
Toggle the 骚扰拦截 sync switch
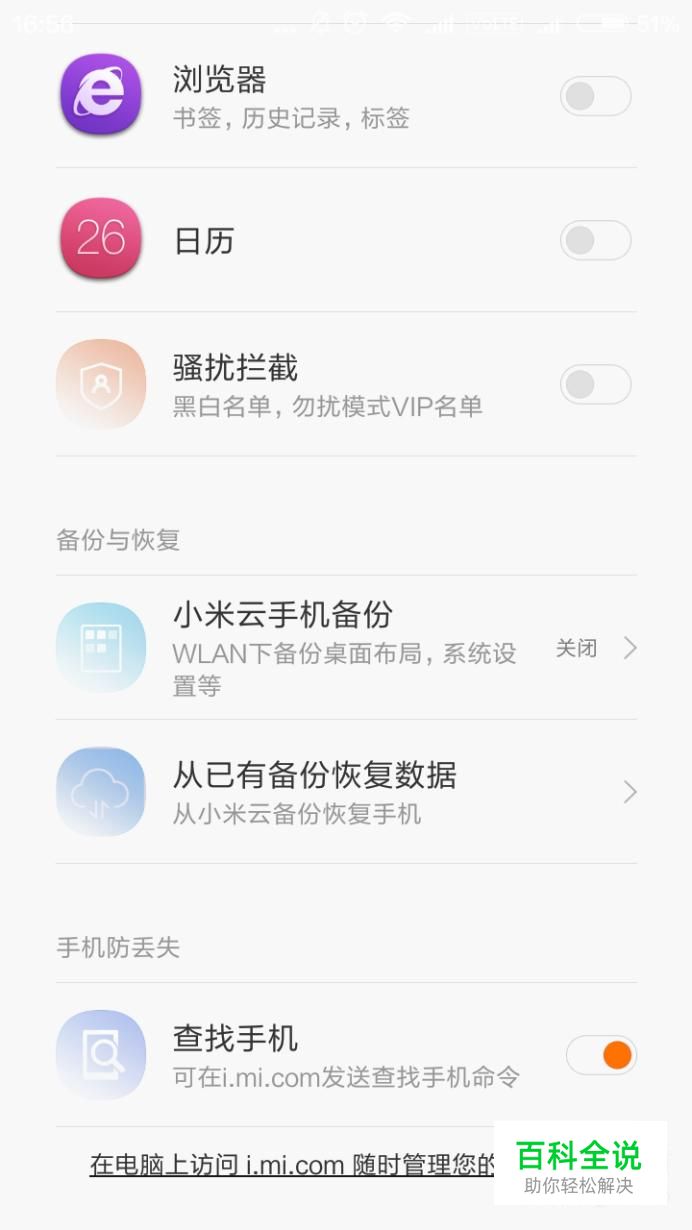[595, 384]
